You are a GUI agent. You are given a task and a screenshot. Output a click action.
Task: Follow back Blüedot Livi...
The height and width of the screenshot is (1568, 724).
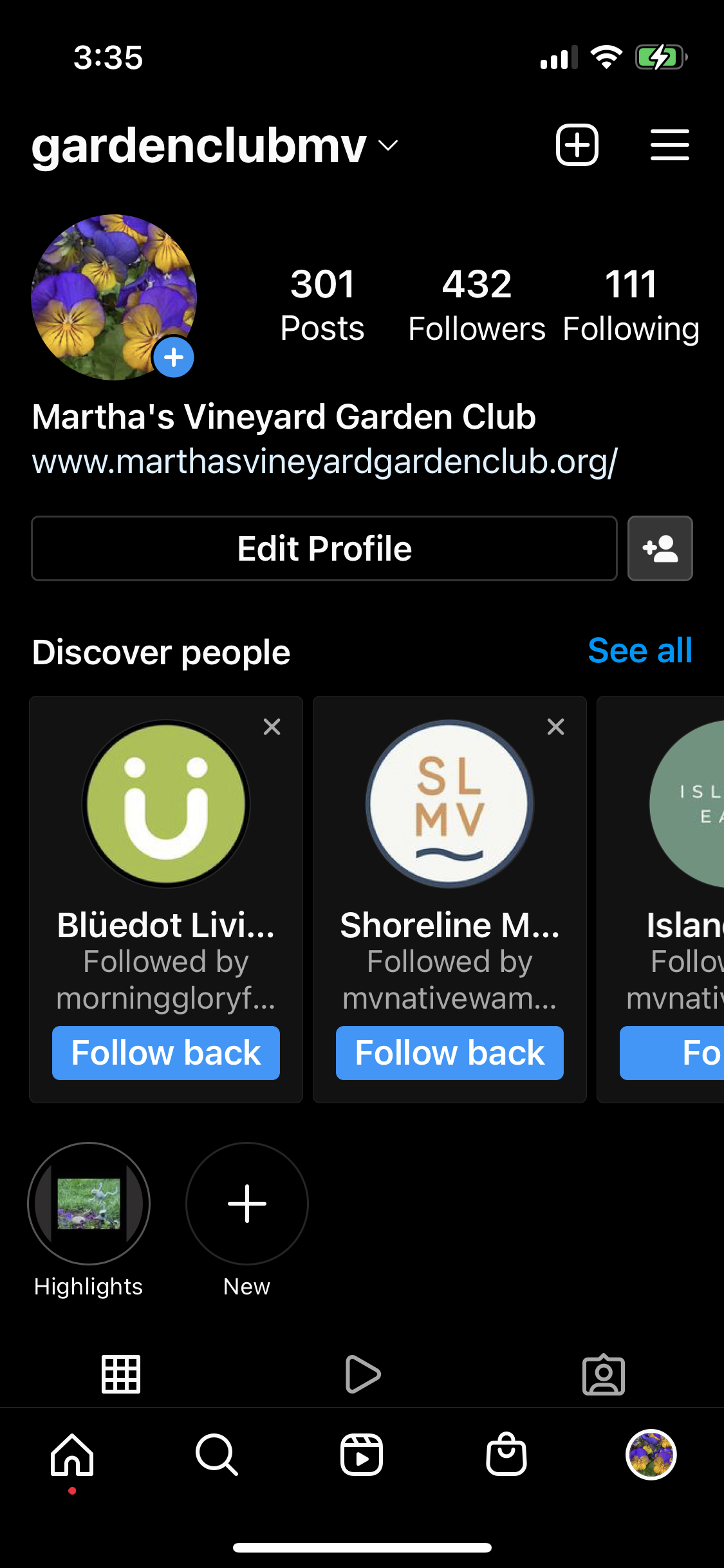pyautogui.click(x=166, y=1053)
